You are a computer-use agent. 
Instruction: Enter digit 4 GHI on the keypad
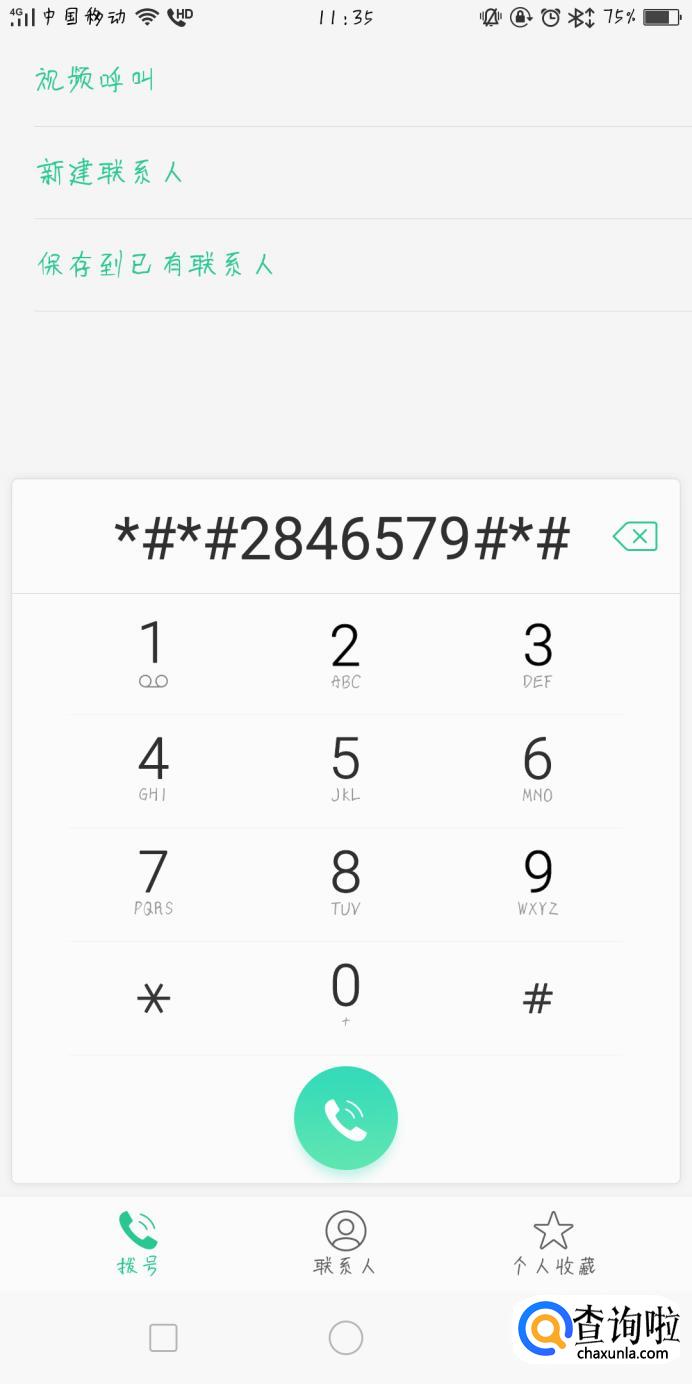click(x=153, y=768)
